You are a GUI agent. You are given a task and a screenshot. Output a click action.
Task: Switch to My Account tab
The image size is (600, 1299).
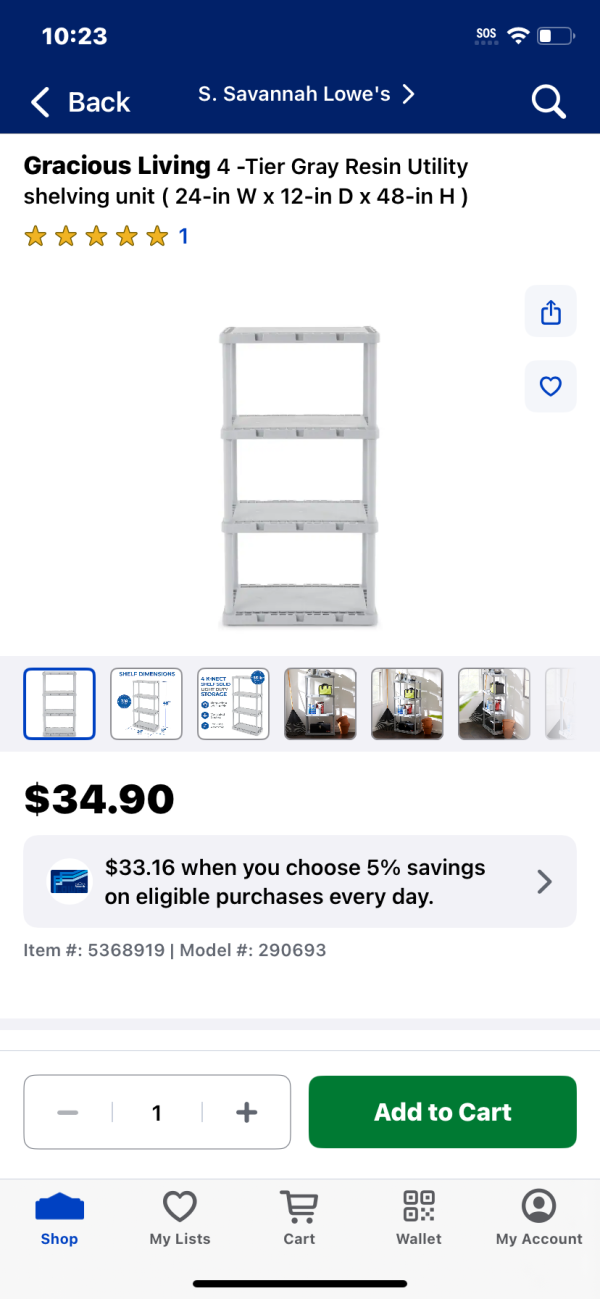click(539, 1219)
